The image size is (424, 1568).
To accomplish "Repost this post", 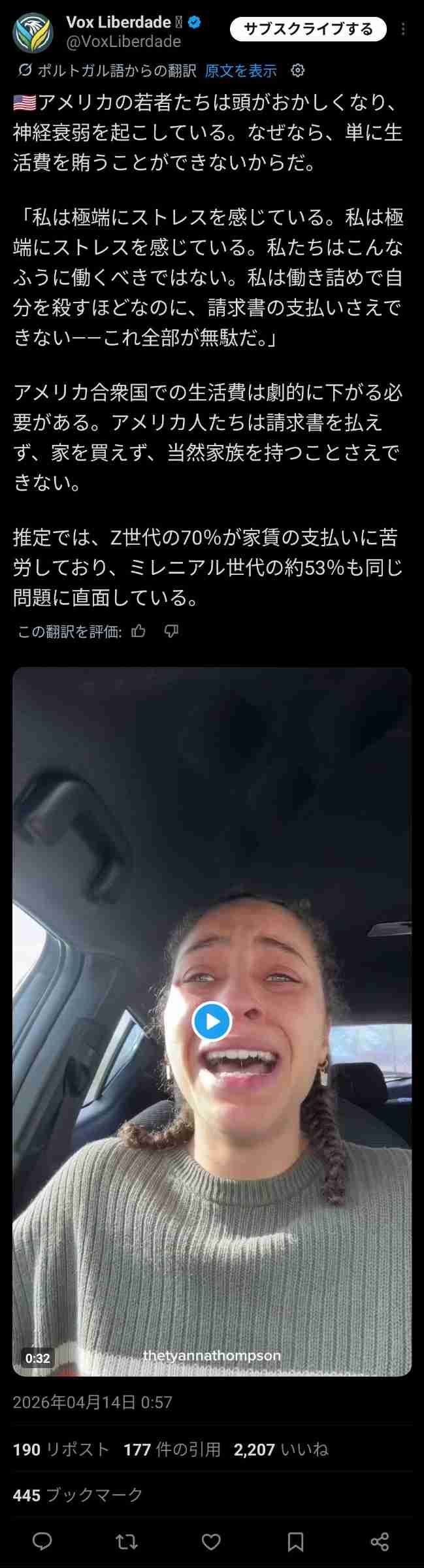I will click(x=127, y=1542).
